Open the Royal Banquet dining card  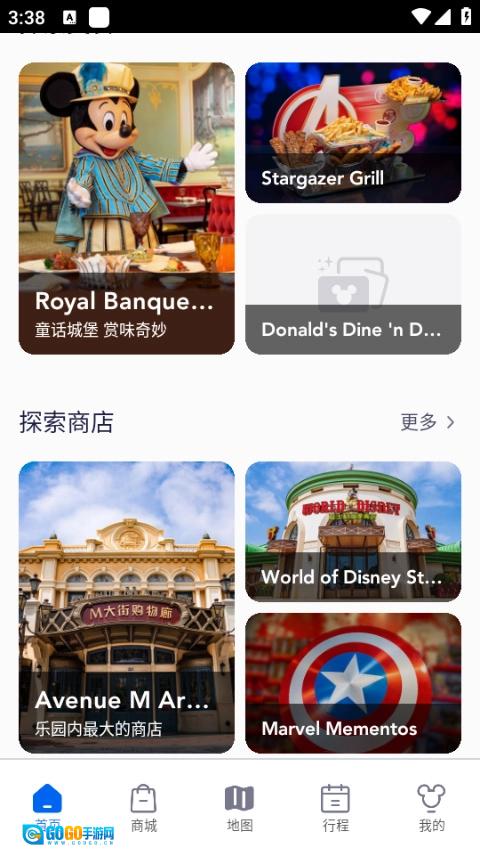pos(127,208)
